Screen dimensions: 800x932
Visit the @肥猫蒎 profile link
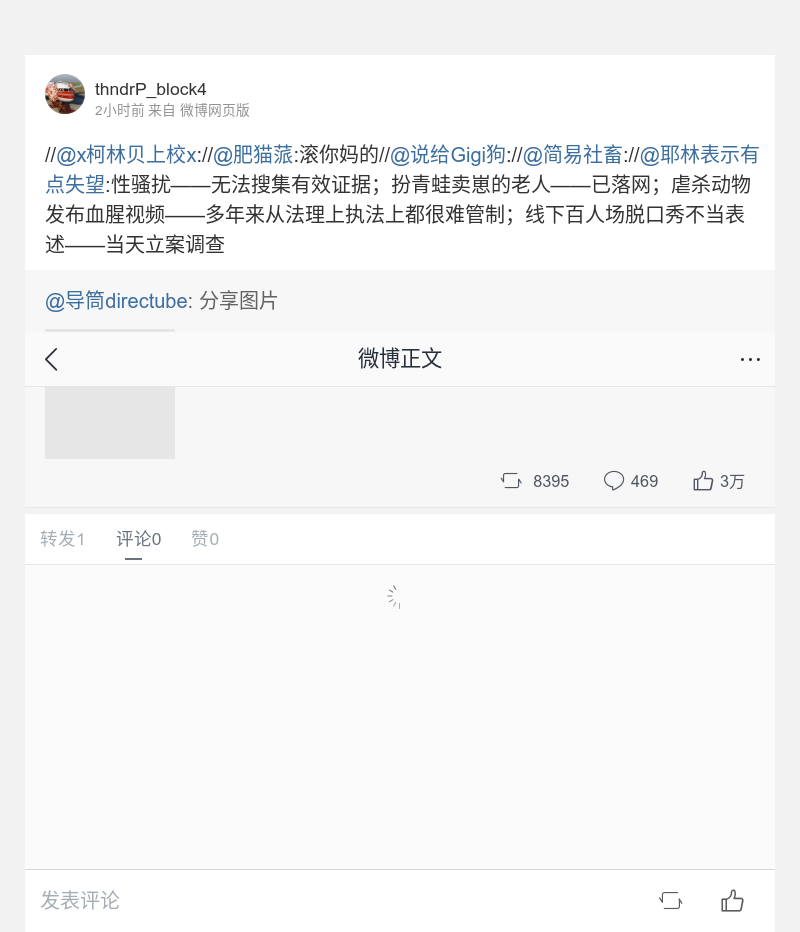click(x=253, y=155)
